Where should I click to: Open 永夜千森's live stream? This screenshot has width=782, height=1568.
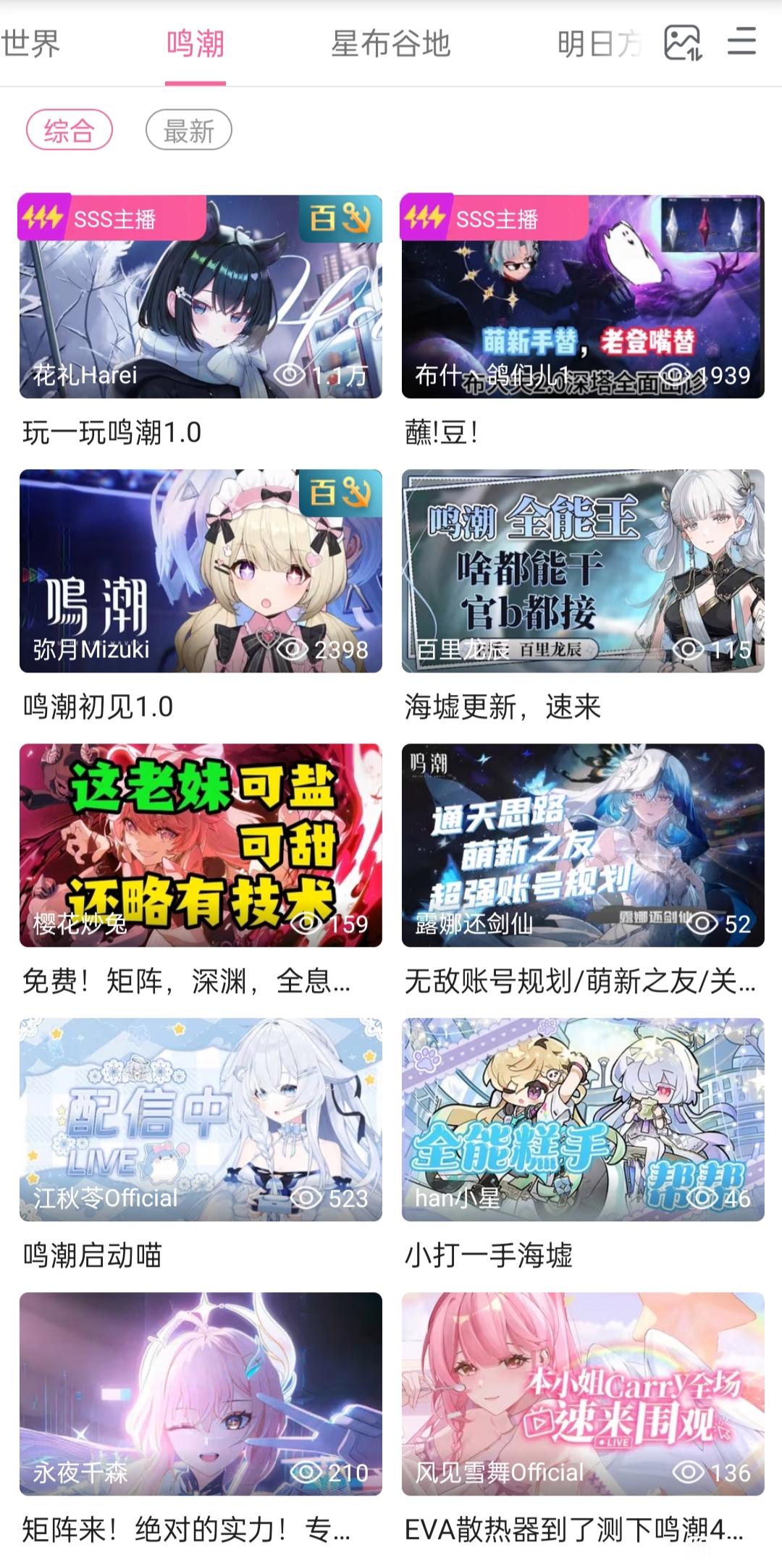coord(201,1394)
